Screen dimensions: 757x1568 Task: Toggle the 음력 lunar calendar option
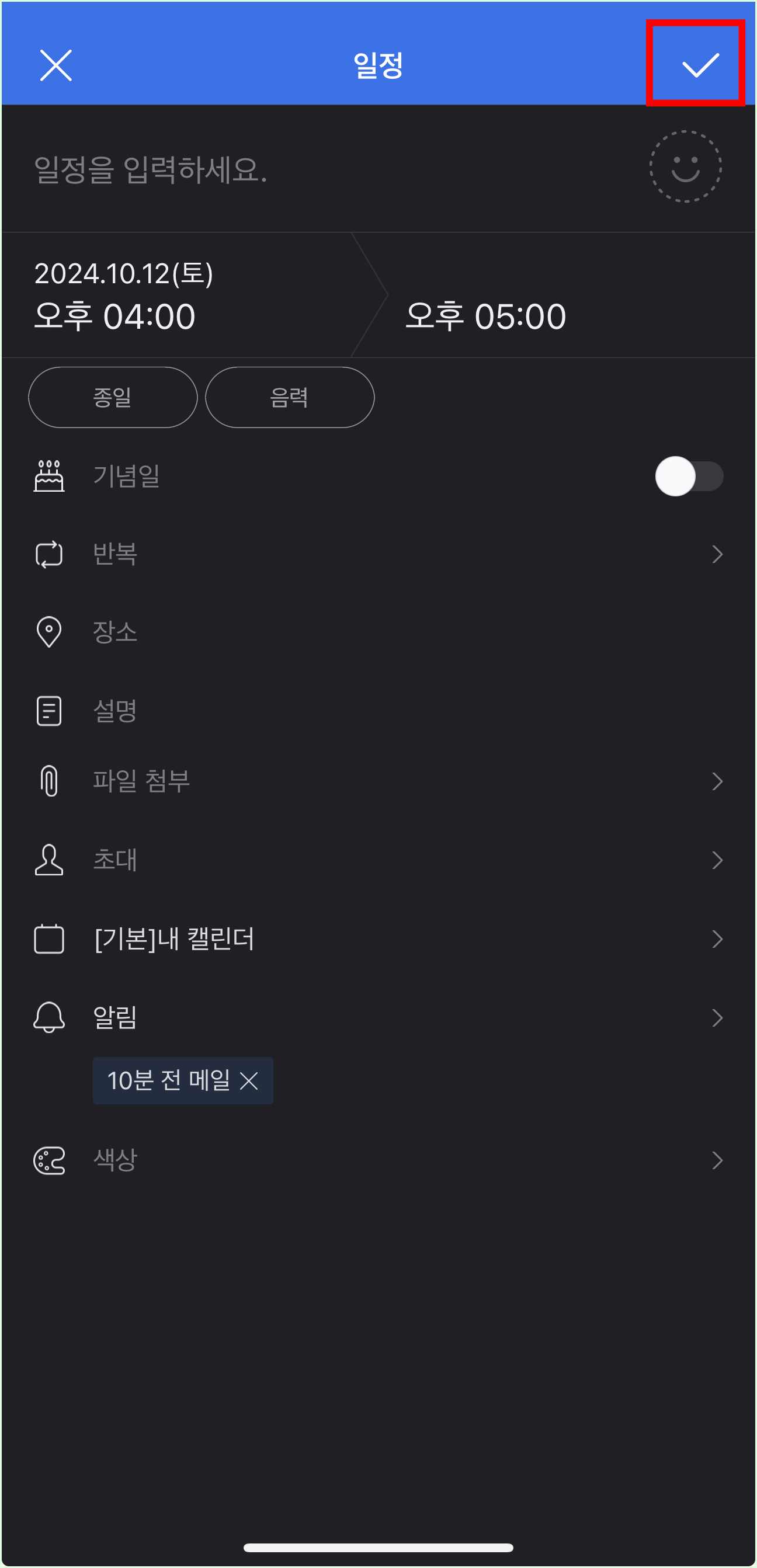coord(289,397)
